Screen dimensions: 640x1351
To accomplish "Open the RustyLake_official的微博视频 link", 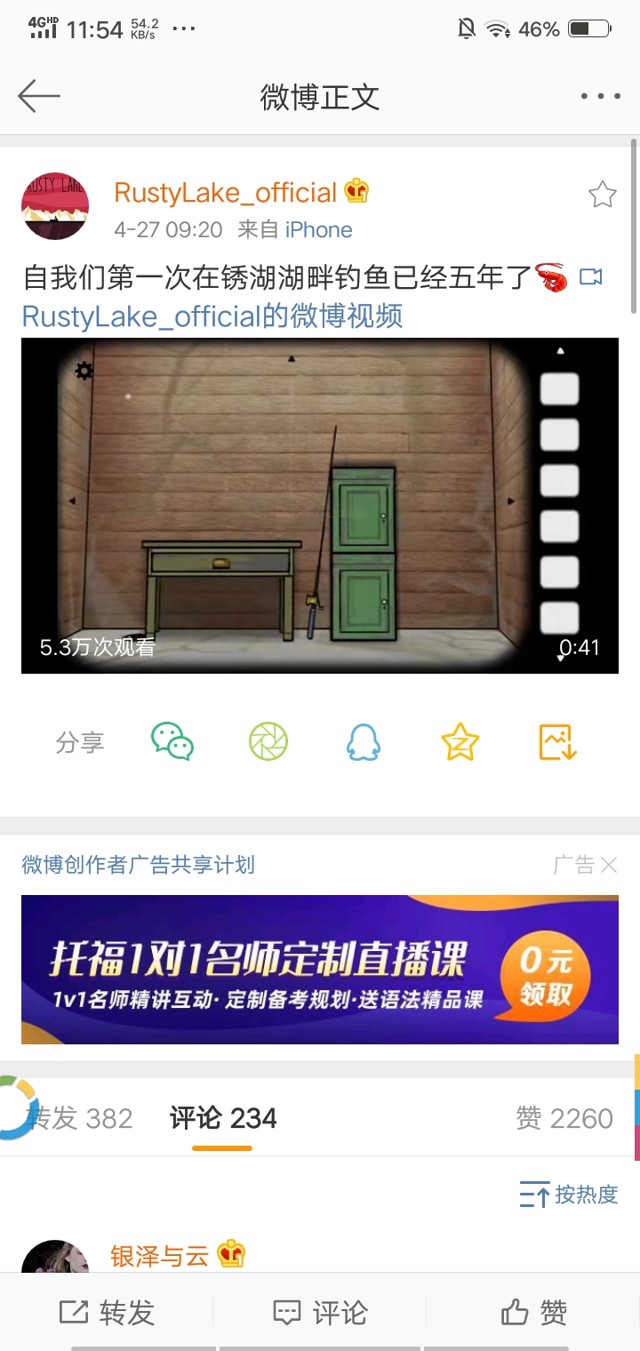I will pos(212,316).
